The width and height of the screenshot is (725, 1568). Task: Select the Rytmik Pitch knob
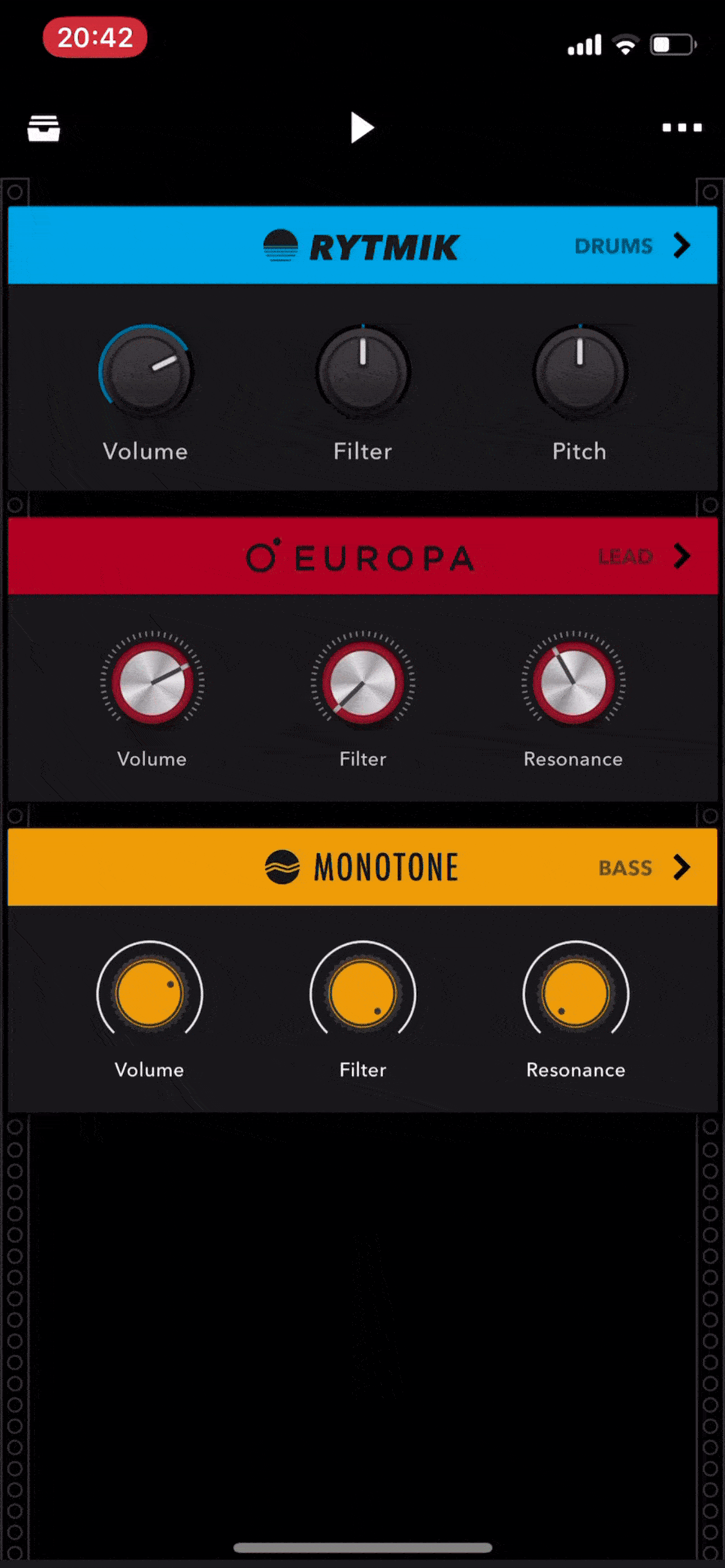(579, 371)
